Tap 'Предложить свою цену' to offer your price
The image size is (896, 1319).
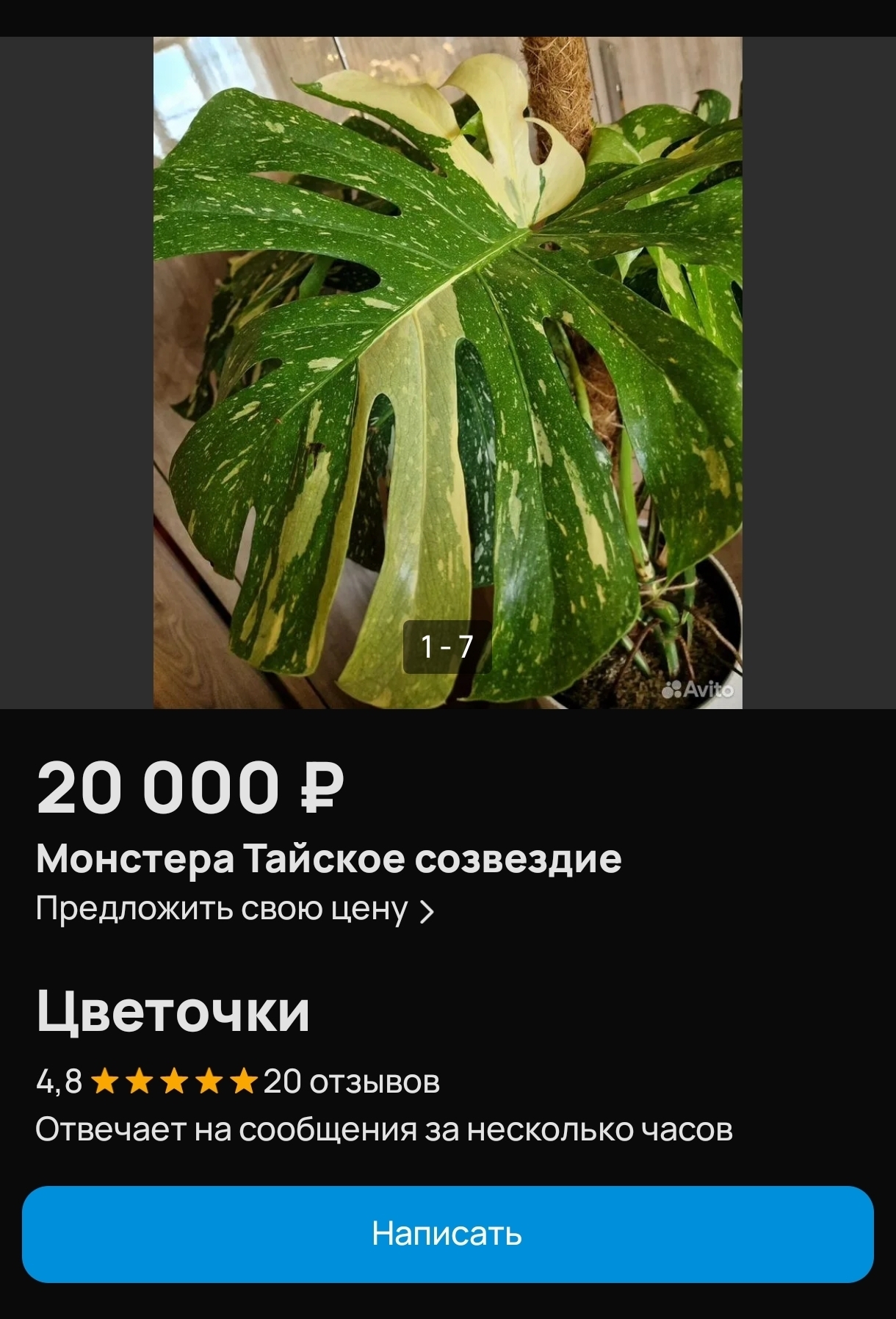pyautogui.click(x=234, y=910)
